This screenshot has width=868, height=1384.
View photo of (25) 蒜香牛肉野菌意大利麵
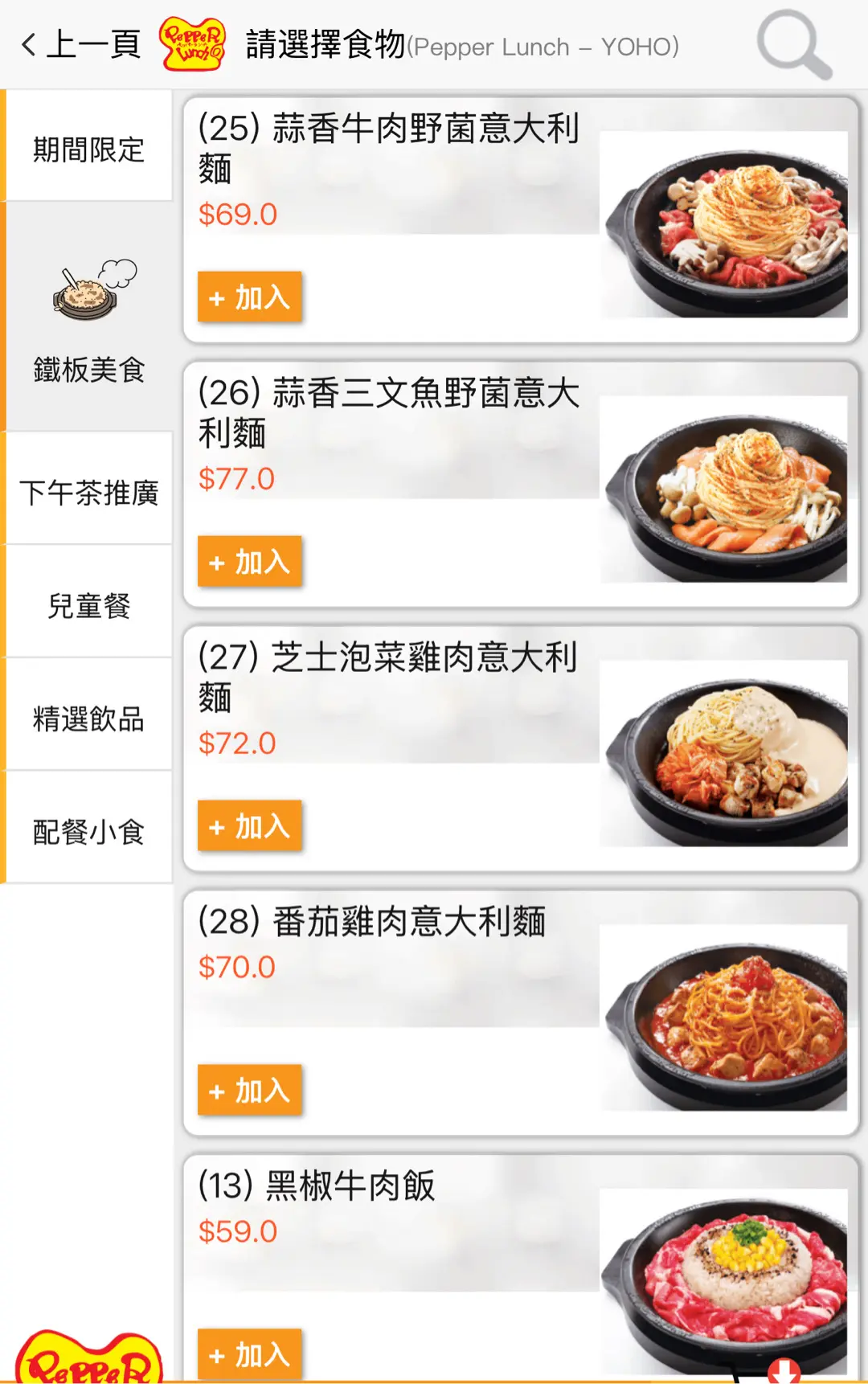pyautogui.click(x=725, y=225)
